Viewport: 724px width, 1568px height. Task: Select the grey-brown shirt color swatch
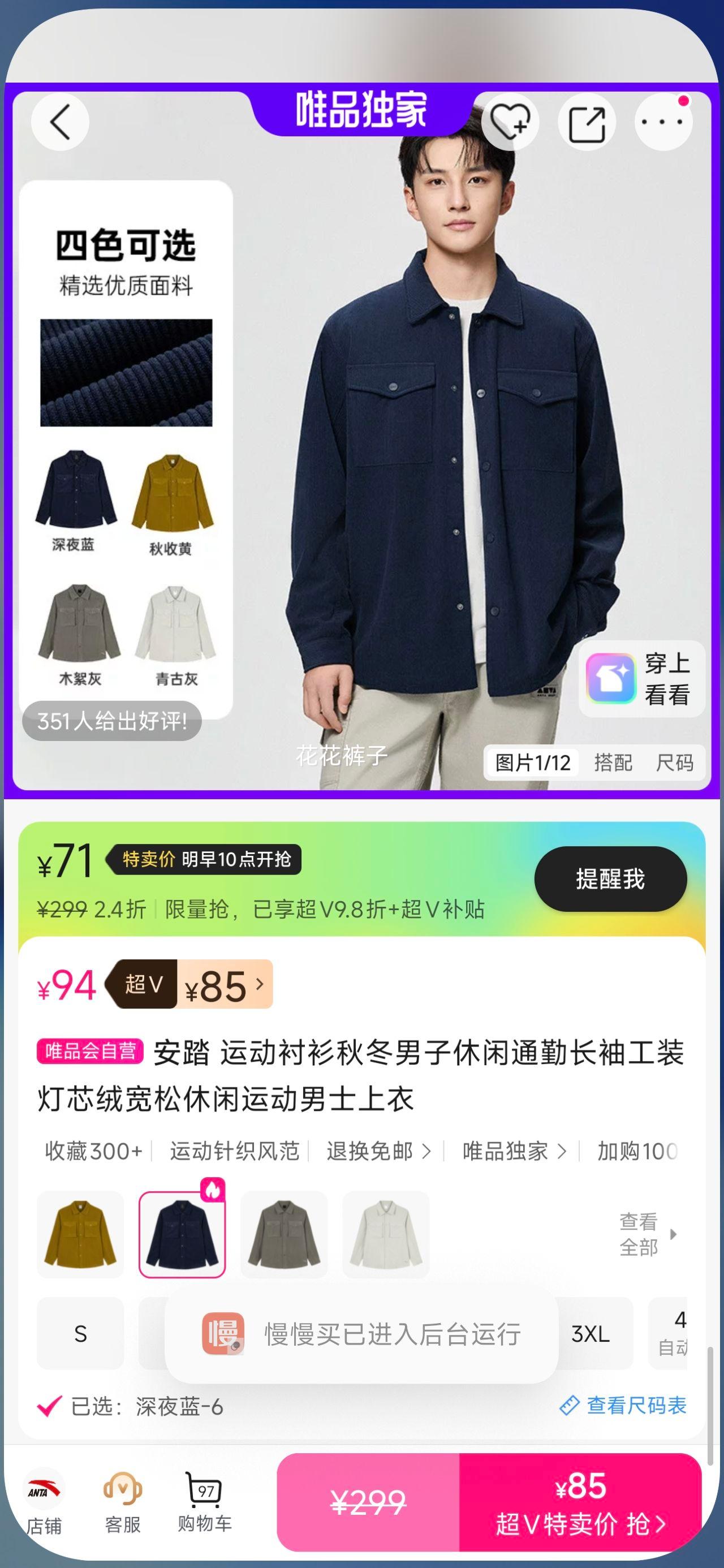click(x=284, y=1234)
